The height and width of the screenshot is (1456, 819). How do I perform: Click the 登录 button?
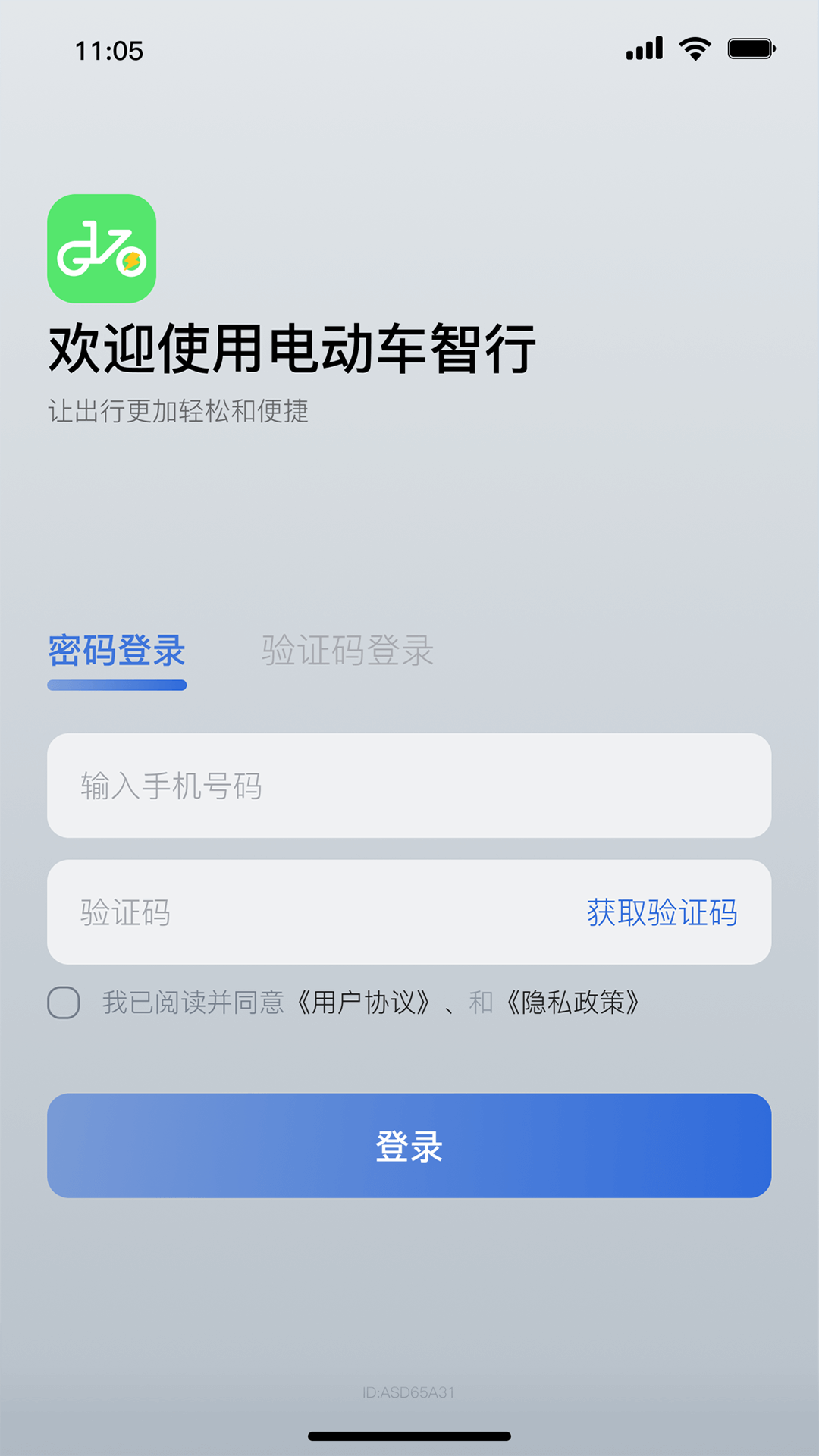pos(409,1145)
